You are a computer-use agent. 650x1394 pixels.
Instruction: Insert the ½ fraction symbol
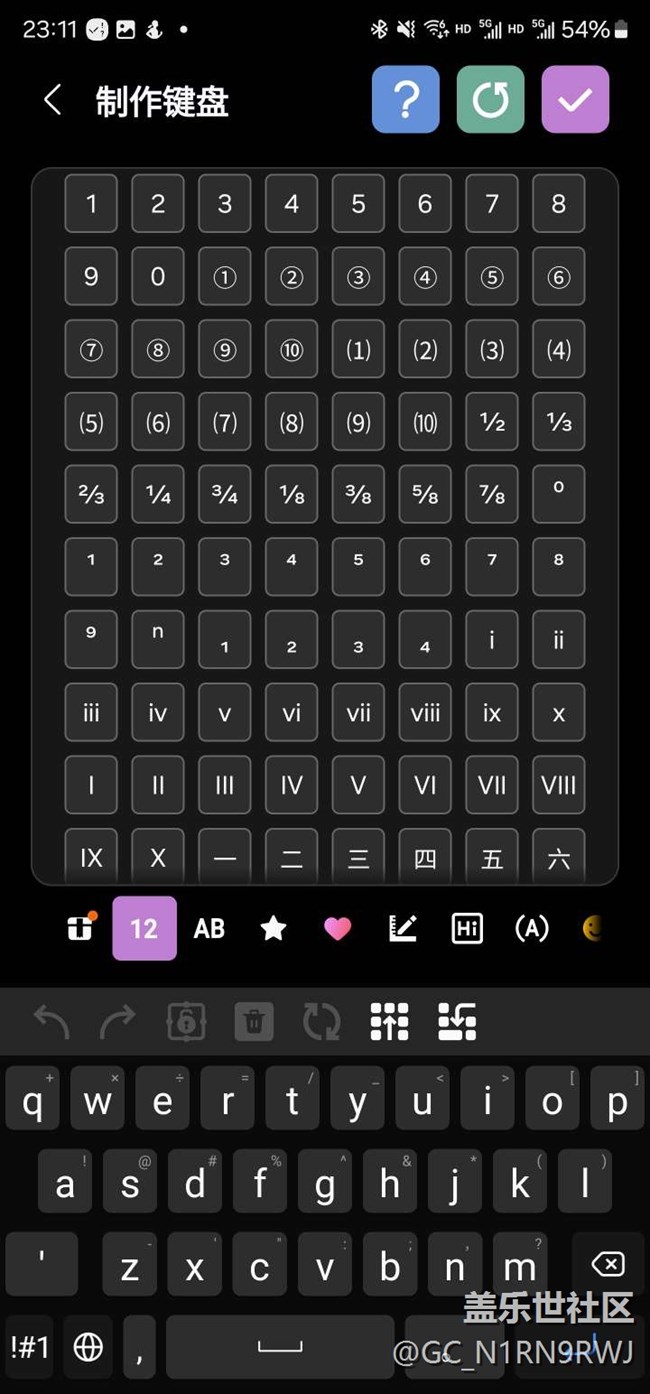(492, 422)
